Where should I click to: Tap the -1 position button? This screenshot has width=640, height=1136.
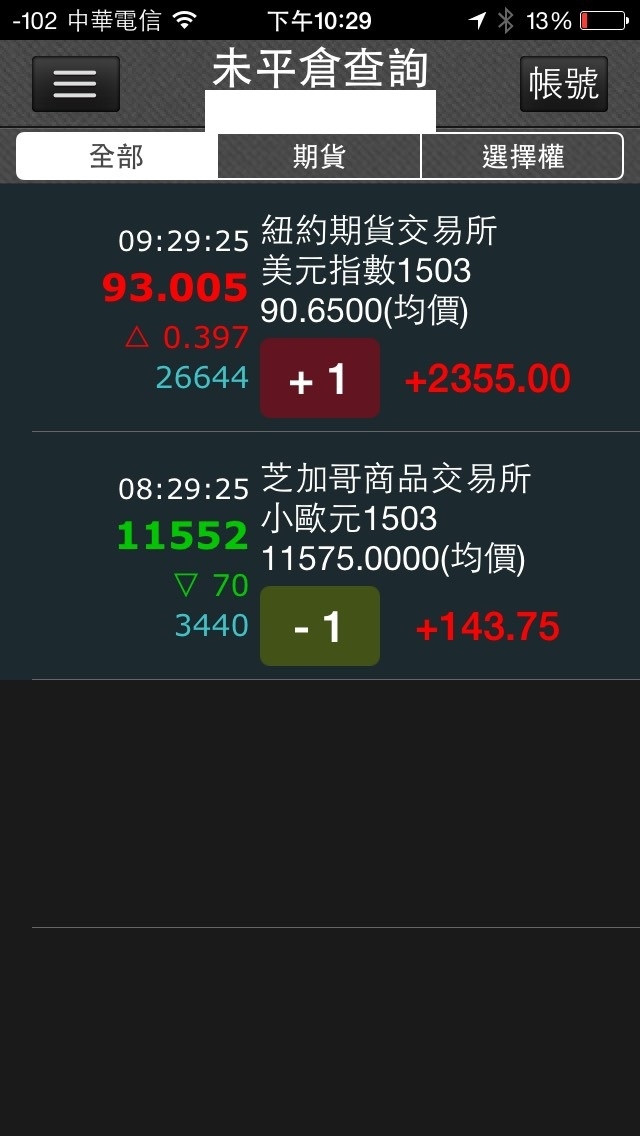pyautogui.click(x=320, y=626)
